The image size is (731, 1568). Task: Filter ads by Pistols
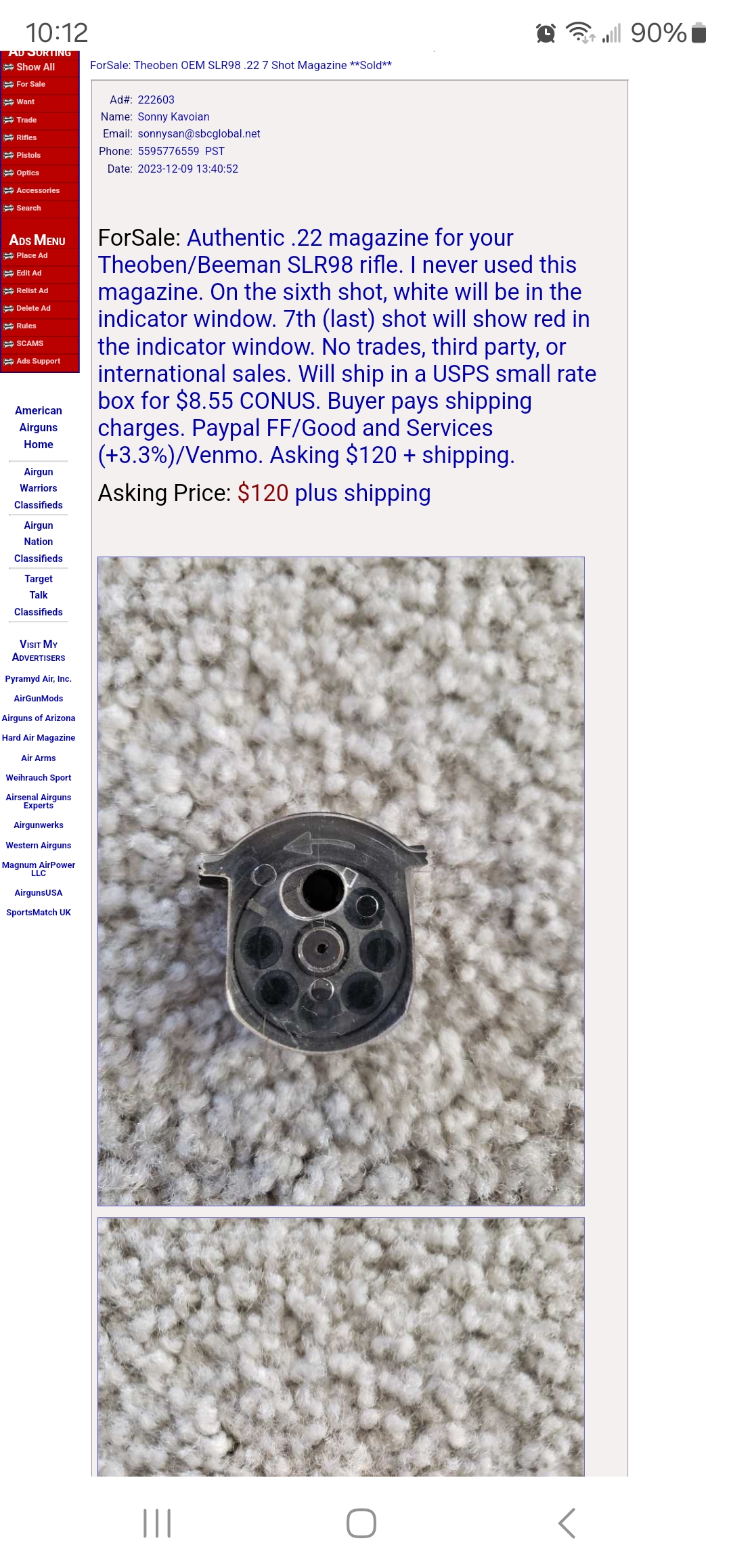28,155
